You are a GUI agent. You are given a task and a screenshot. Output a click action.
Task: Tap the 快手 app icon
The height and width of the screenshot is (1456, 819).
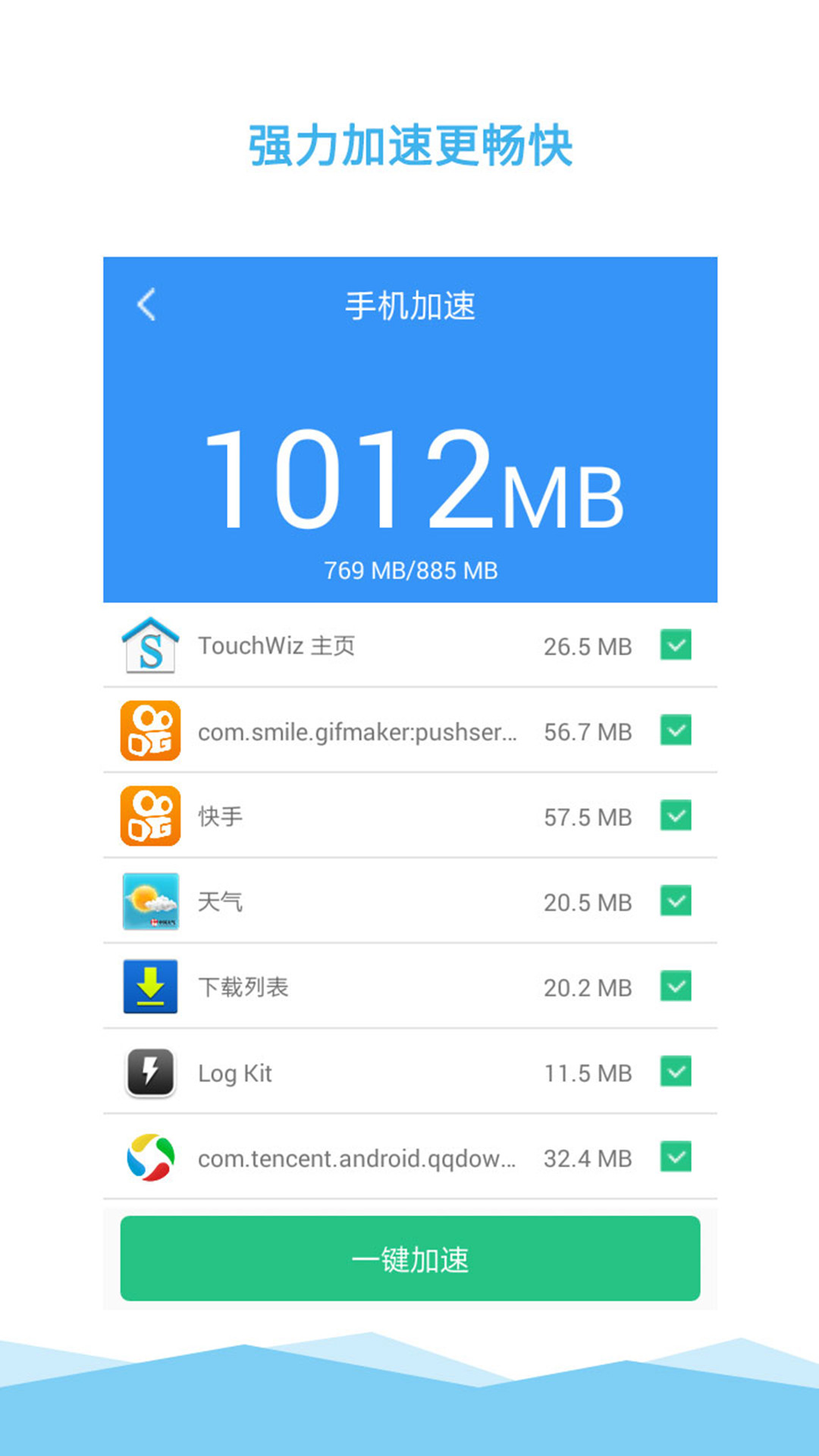(149, 817)
